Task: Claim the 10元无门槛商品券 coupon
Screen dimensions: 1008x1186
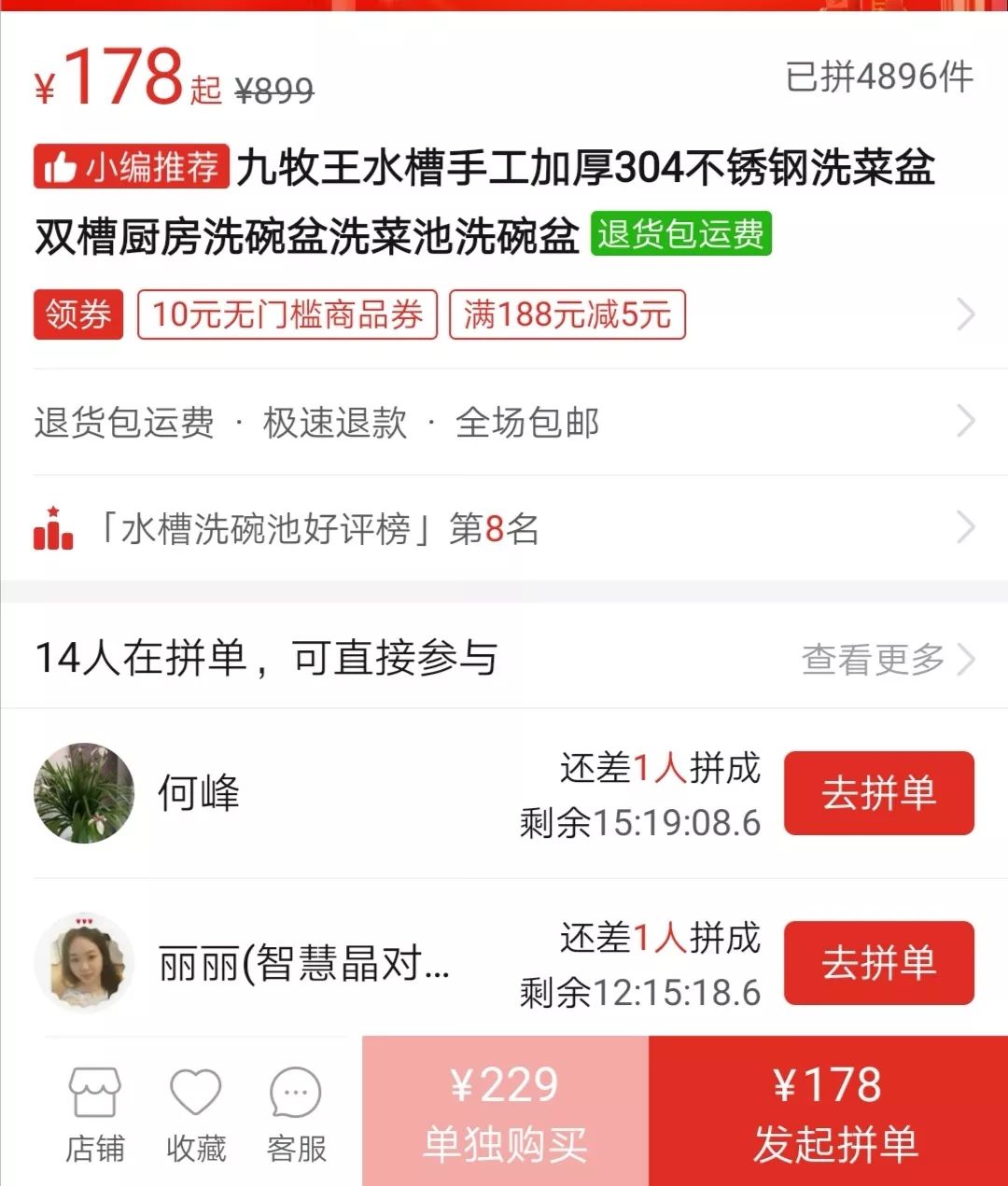Action: pyautogui.click(x=287, y=314)
